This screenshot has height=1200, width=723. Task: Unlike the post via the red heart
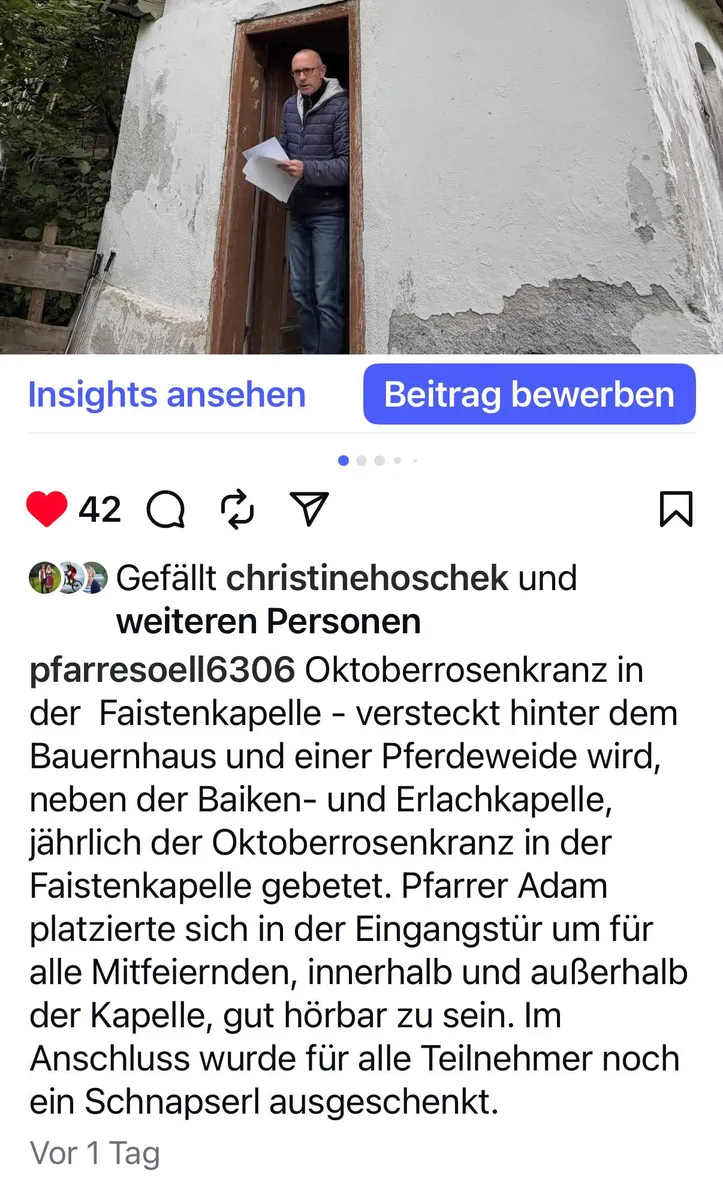tap(46, 510)
